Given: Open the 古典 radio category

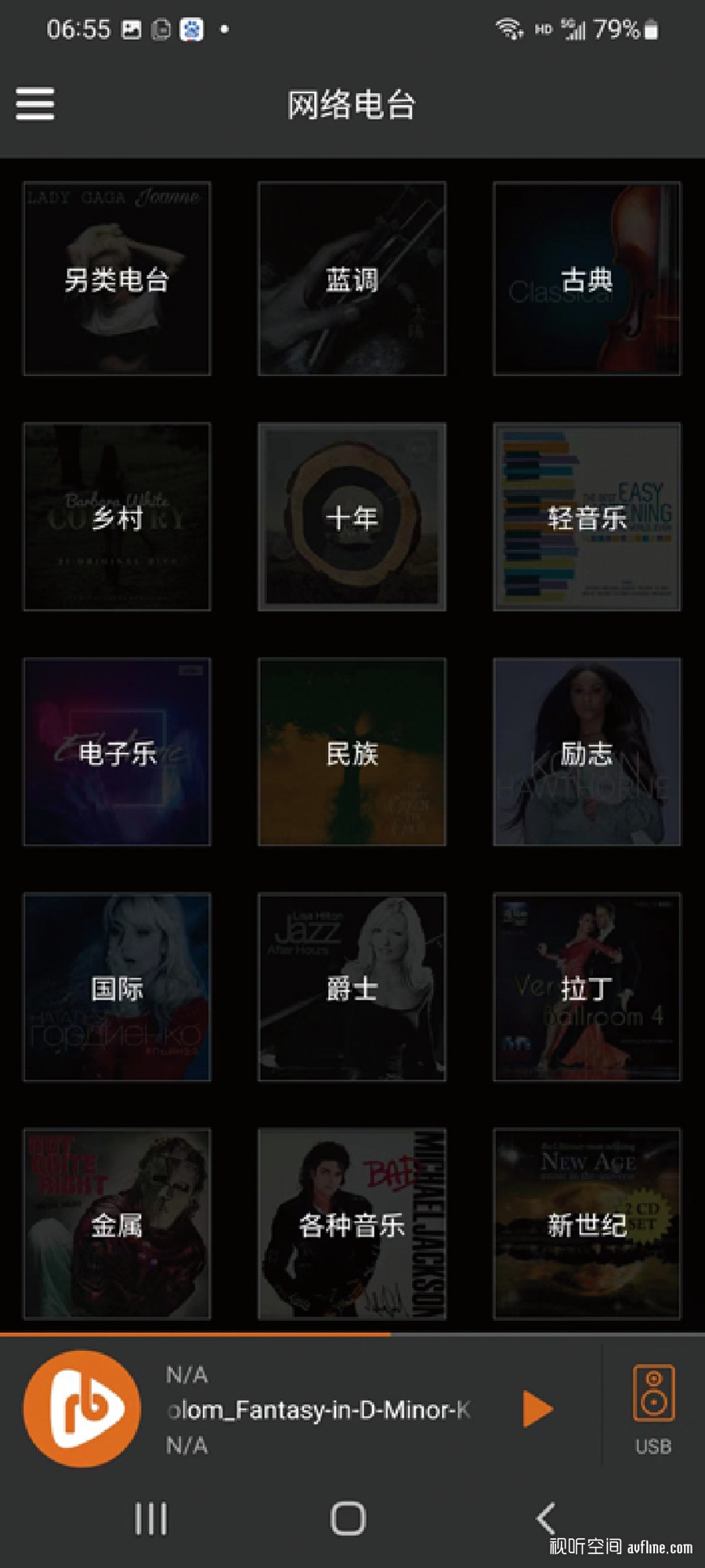Looking at the screenshot, I should (587, 279).
